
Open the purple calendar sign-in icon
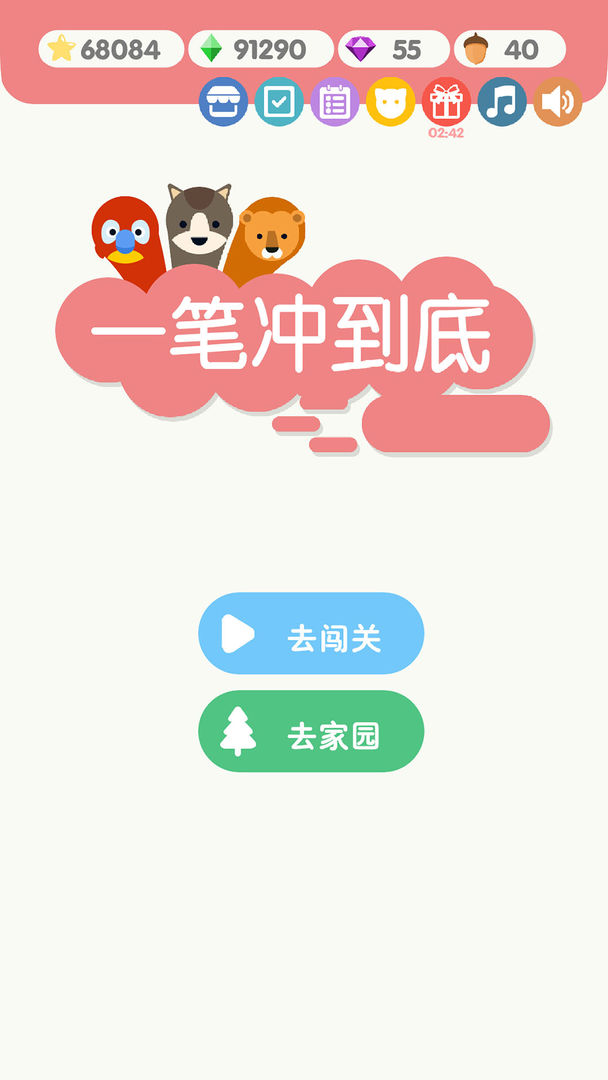click(335, 101)
